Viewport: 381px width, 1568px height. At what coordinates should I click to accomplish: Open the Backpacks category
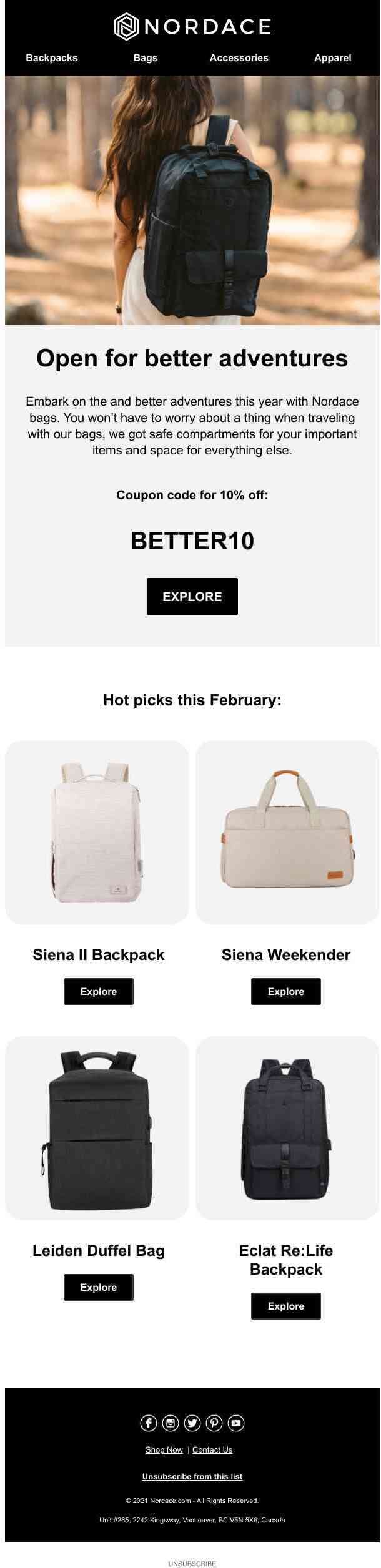[52, 57]
